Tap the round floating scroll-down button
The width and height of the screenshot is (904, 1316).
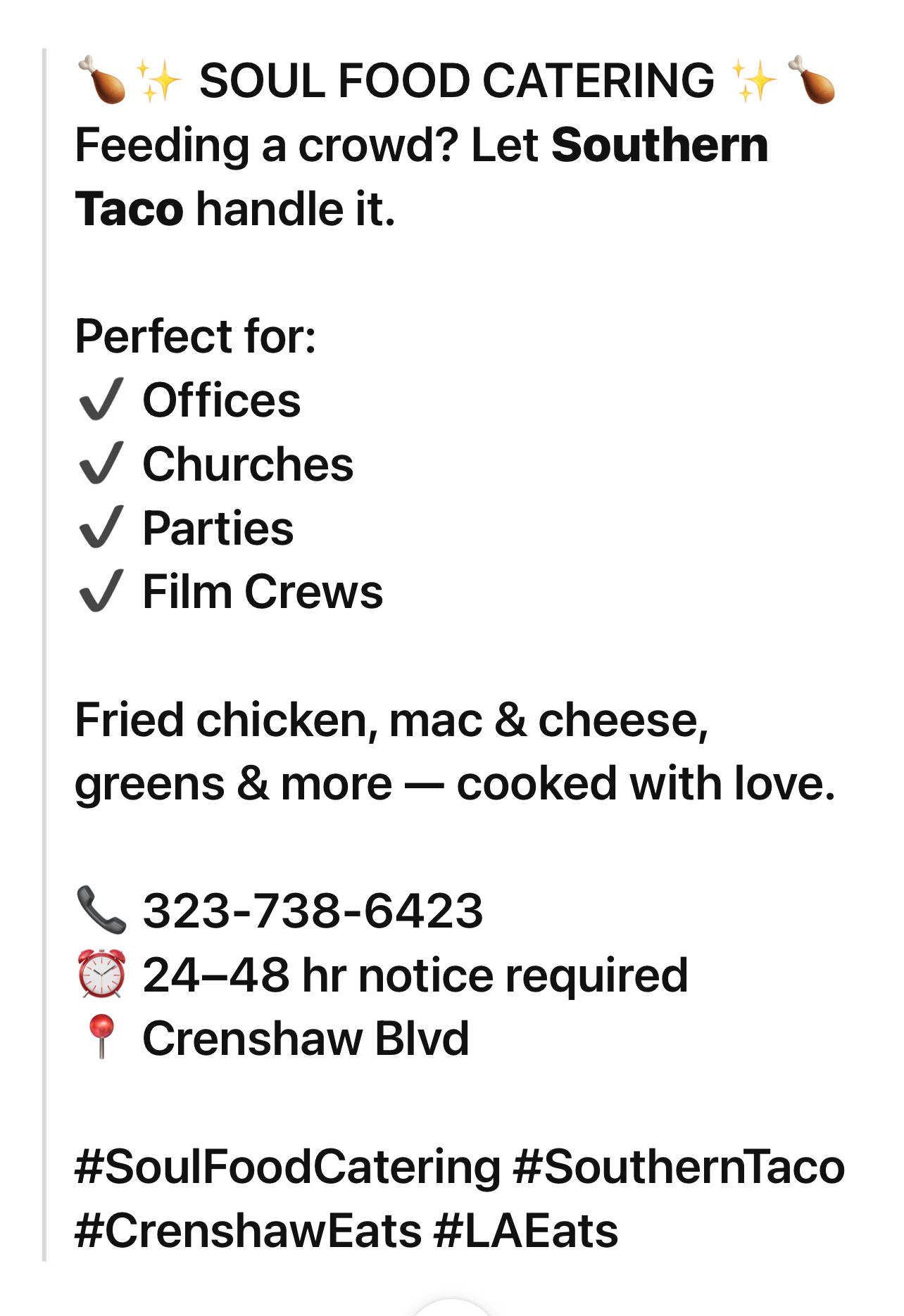[451, 1309]
